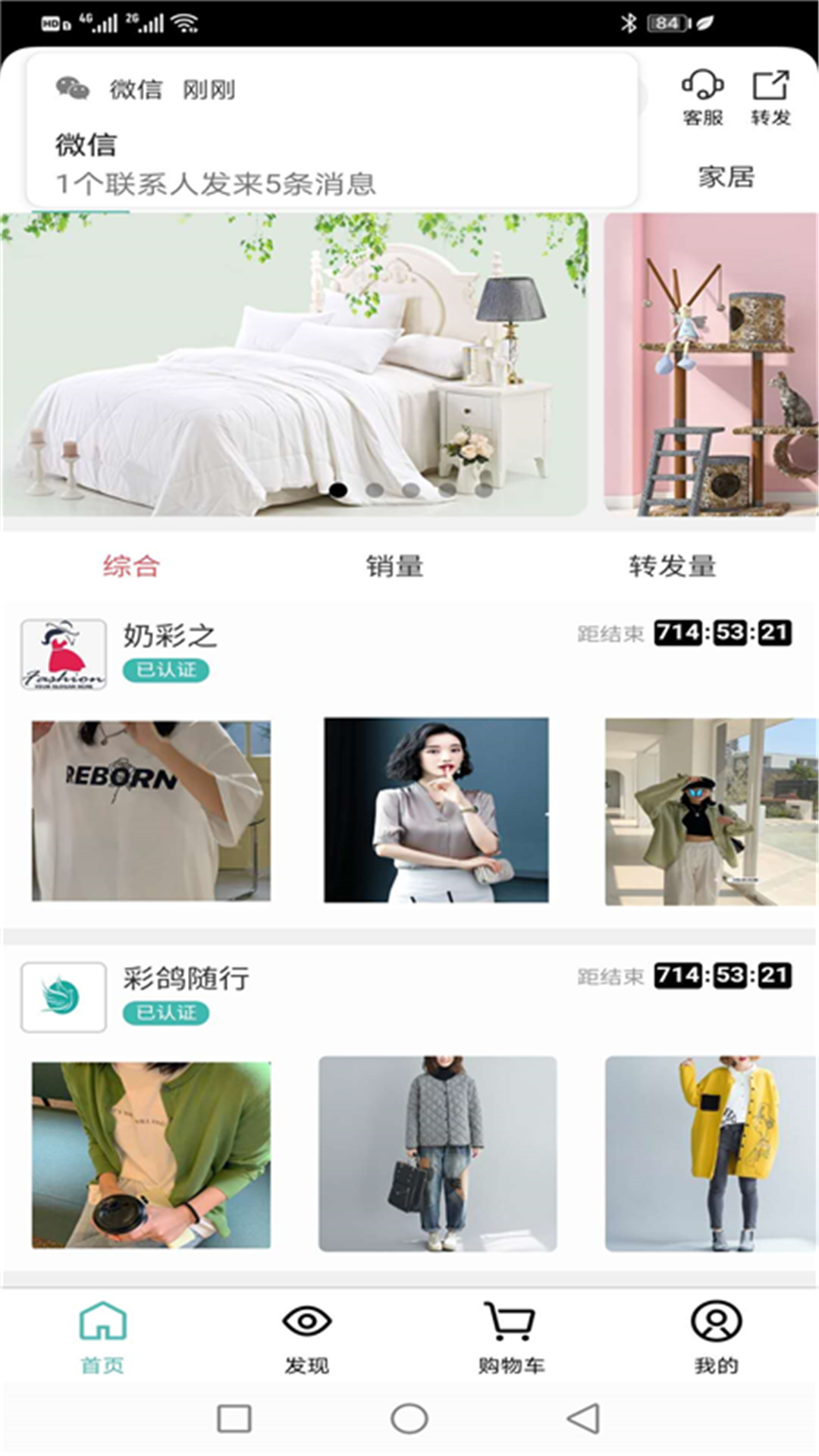The height and width of the screenshot is (1456, 819).
Task: View the green cardigan product
Action: tap(151, 1154)
